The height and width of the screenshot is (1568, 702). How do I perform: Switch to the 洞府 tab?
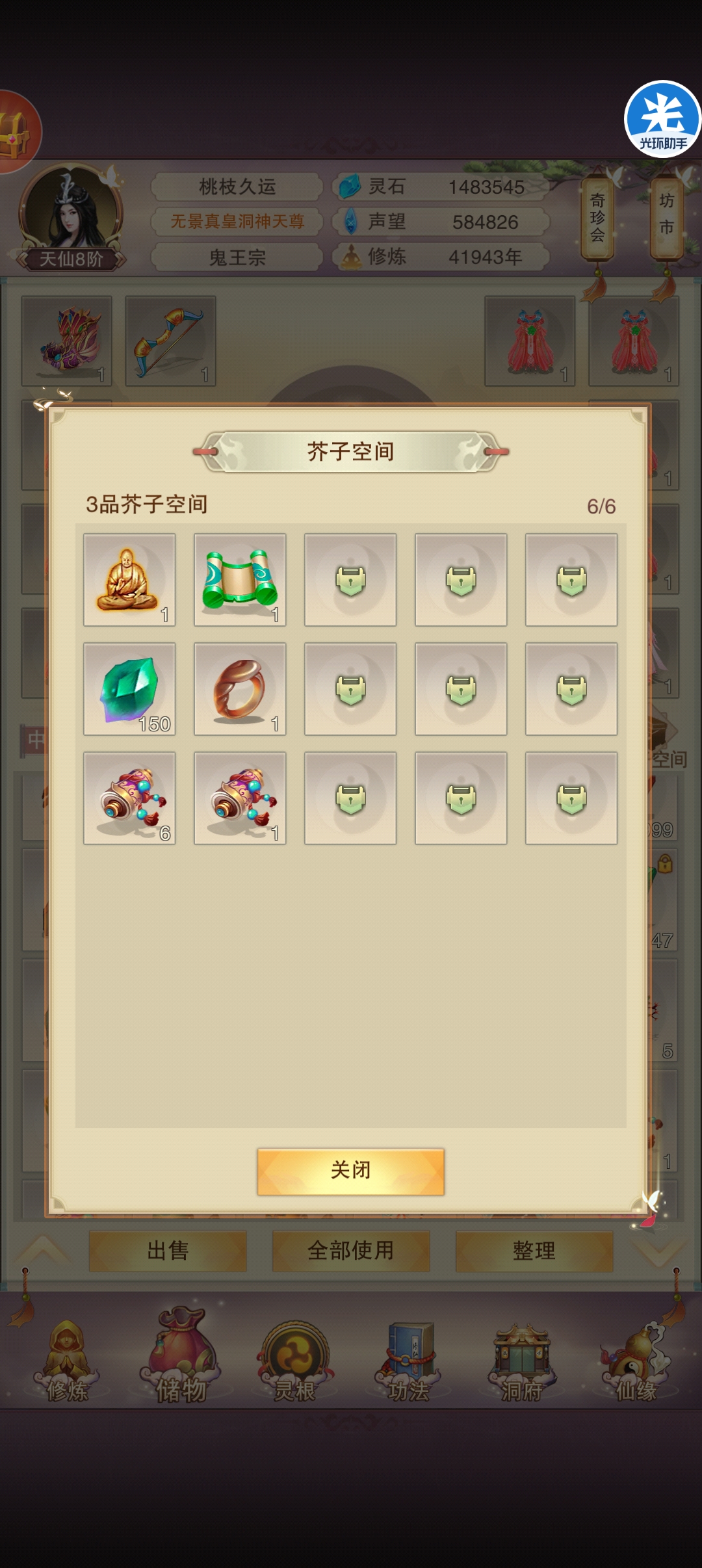[x=522, y=1361]
